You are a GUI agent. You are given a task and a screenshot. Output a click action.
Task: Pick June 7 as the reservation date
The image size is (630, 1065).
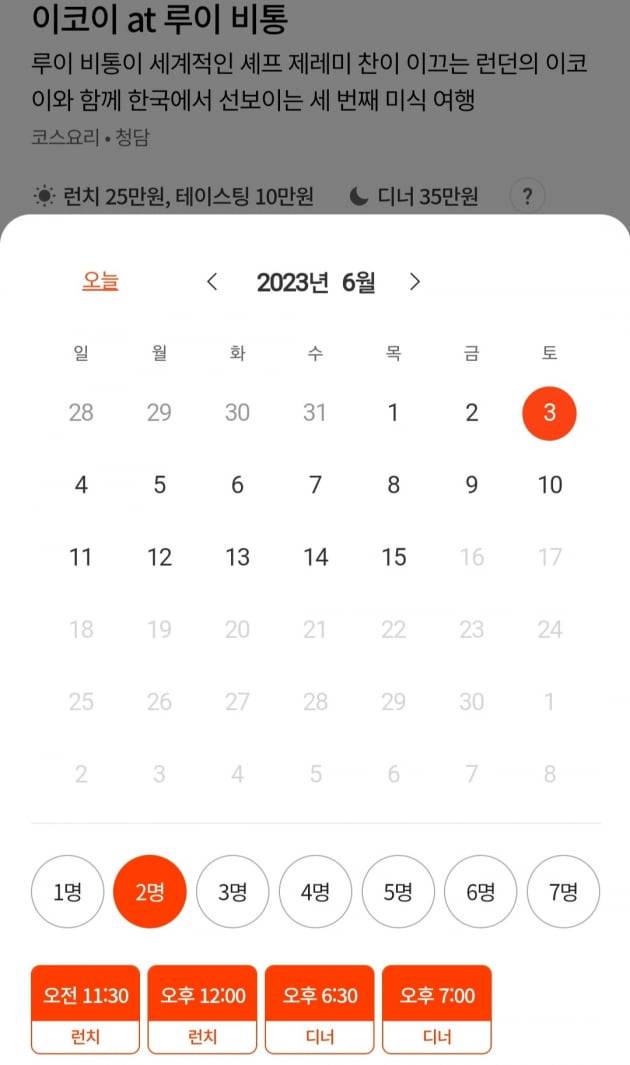tap(315, 485)
